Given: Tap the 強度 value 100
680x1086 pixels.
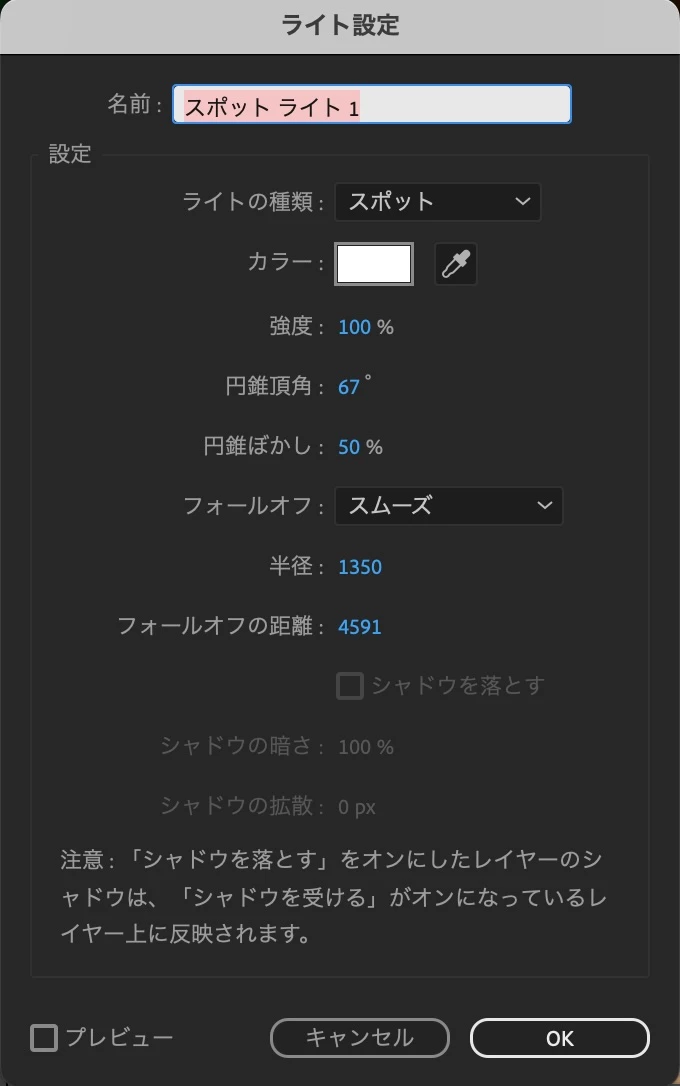Looking at the screenshot, I should [x=354, y=327].
